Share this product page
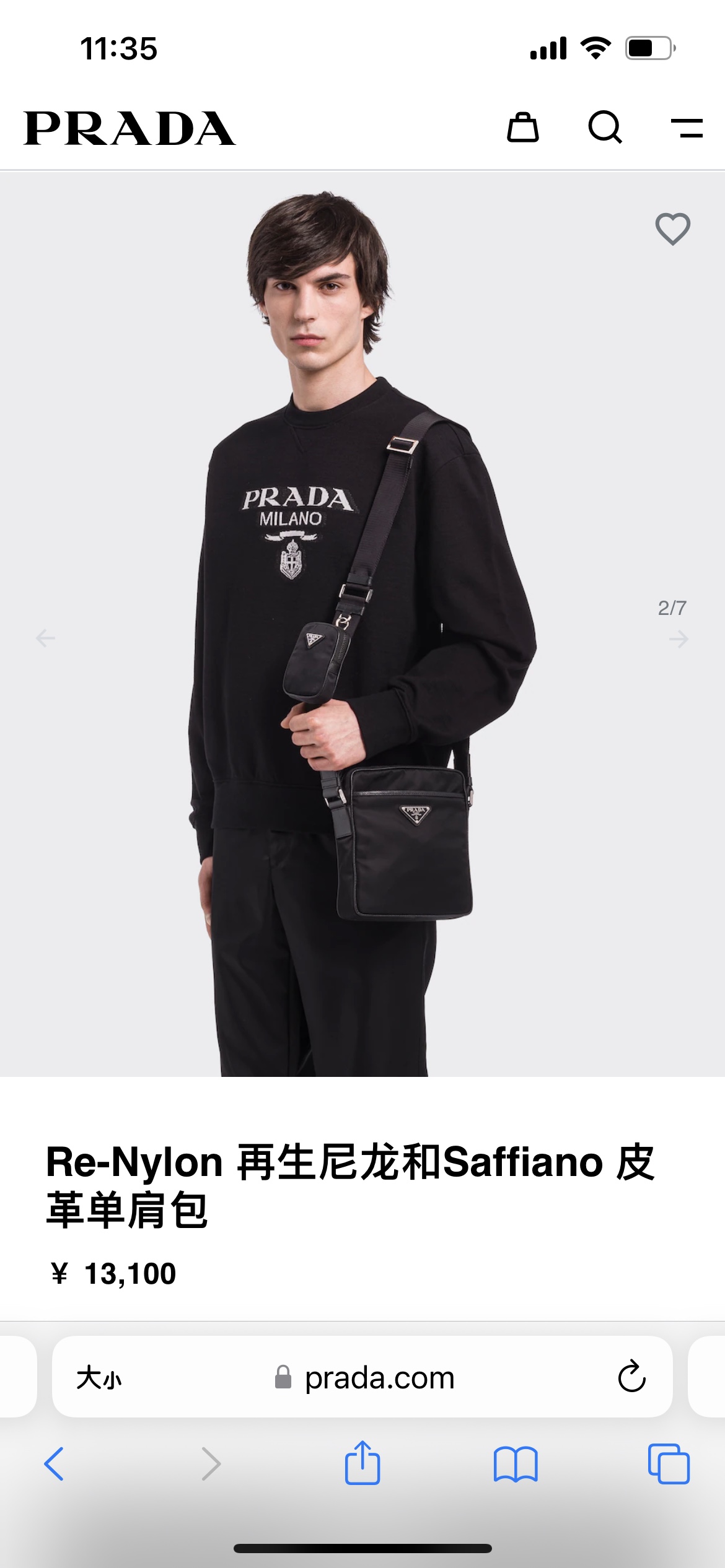Viewport: 725px width, 1568px height. 362,1463
